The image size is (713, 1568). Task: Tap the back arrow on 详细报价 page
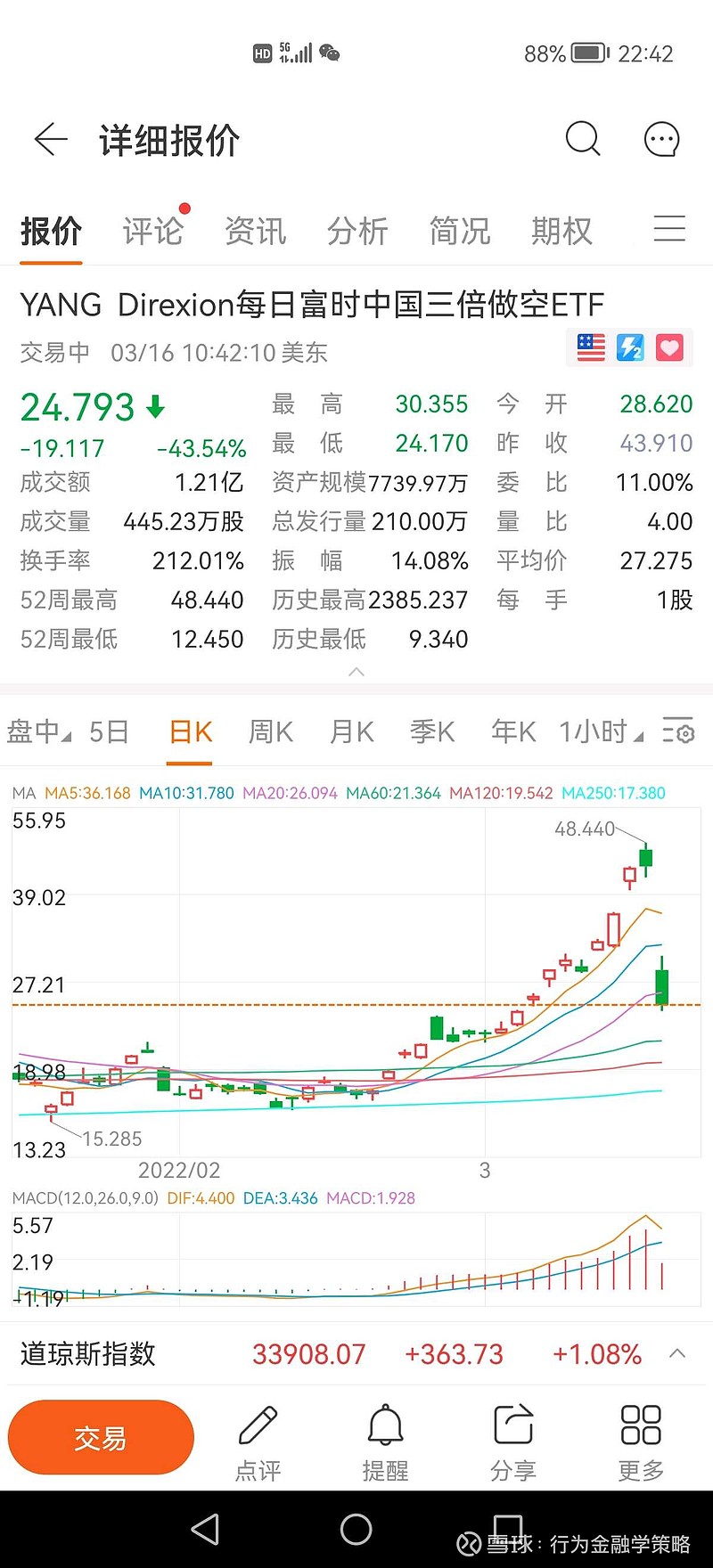pyautogui.click(x=50, y=139)
